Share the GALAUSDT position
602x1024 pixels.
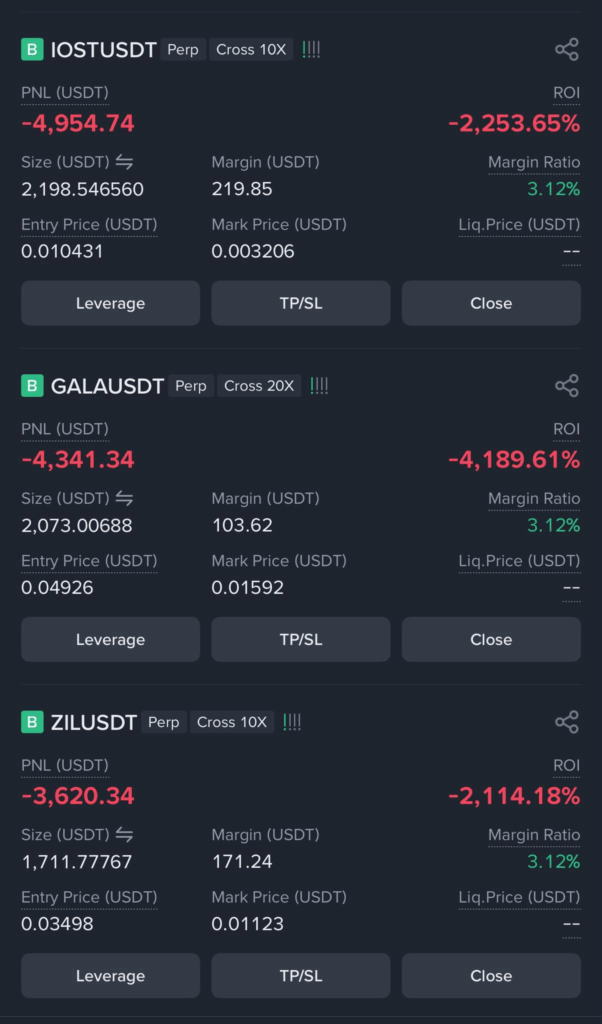click(x=567, y=385)
